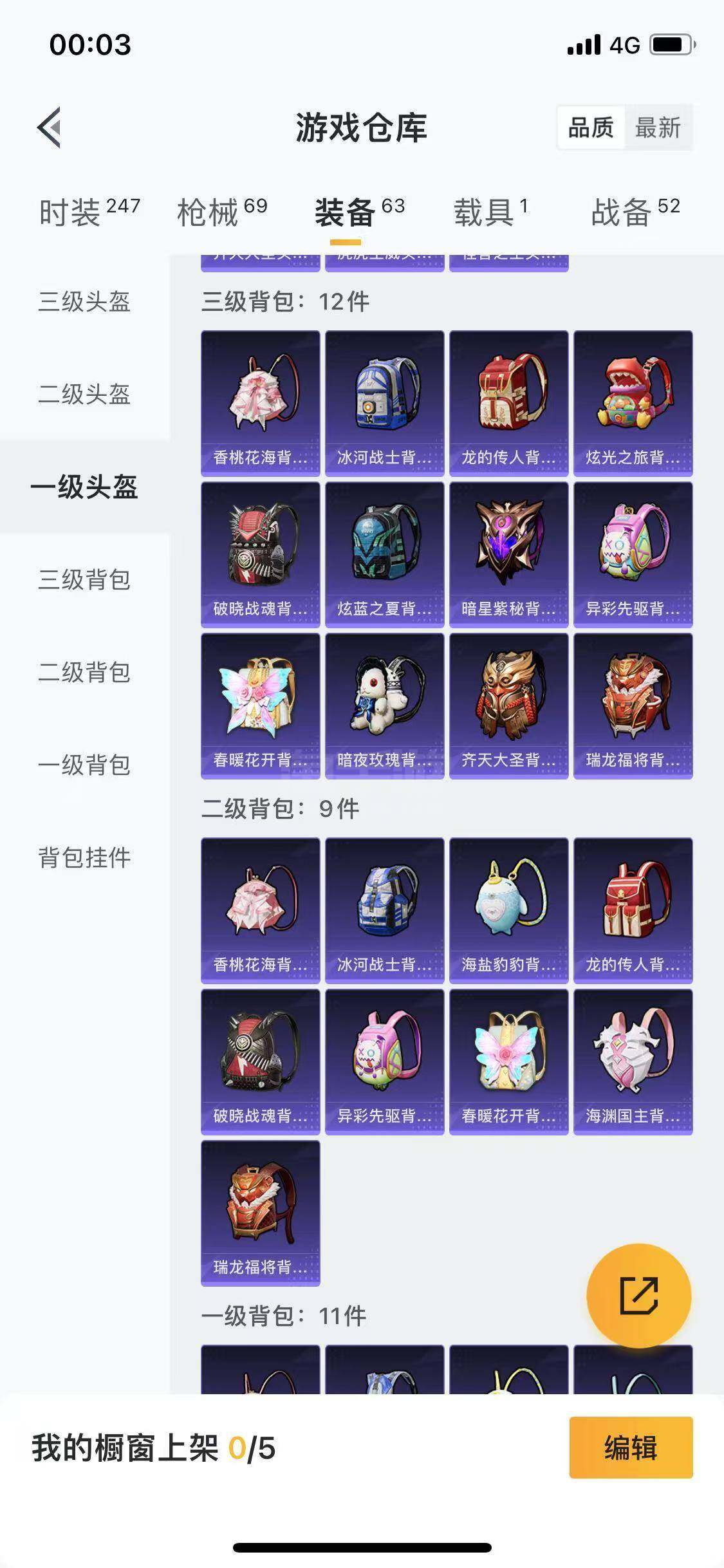724x1568 pixels.
Task: Select 三级头盔 in the sidebar
Action: [84, 301]
